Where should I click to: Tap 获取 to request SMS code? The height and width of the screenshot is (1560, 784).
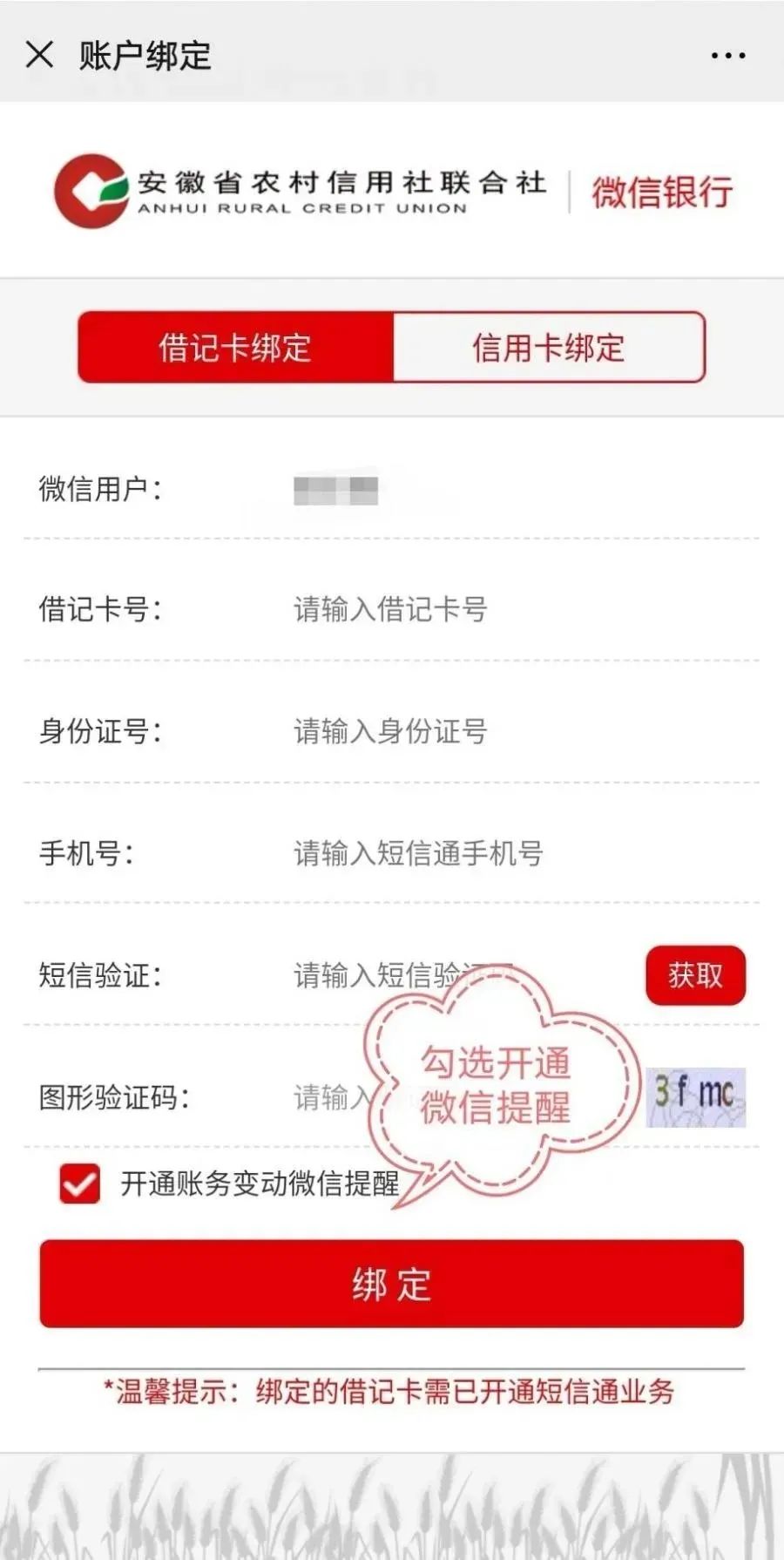pos(695,975)
